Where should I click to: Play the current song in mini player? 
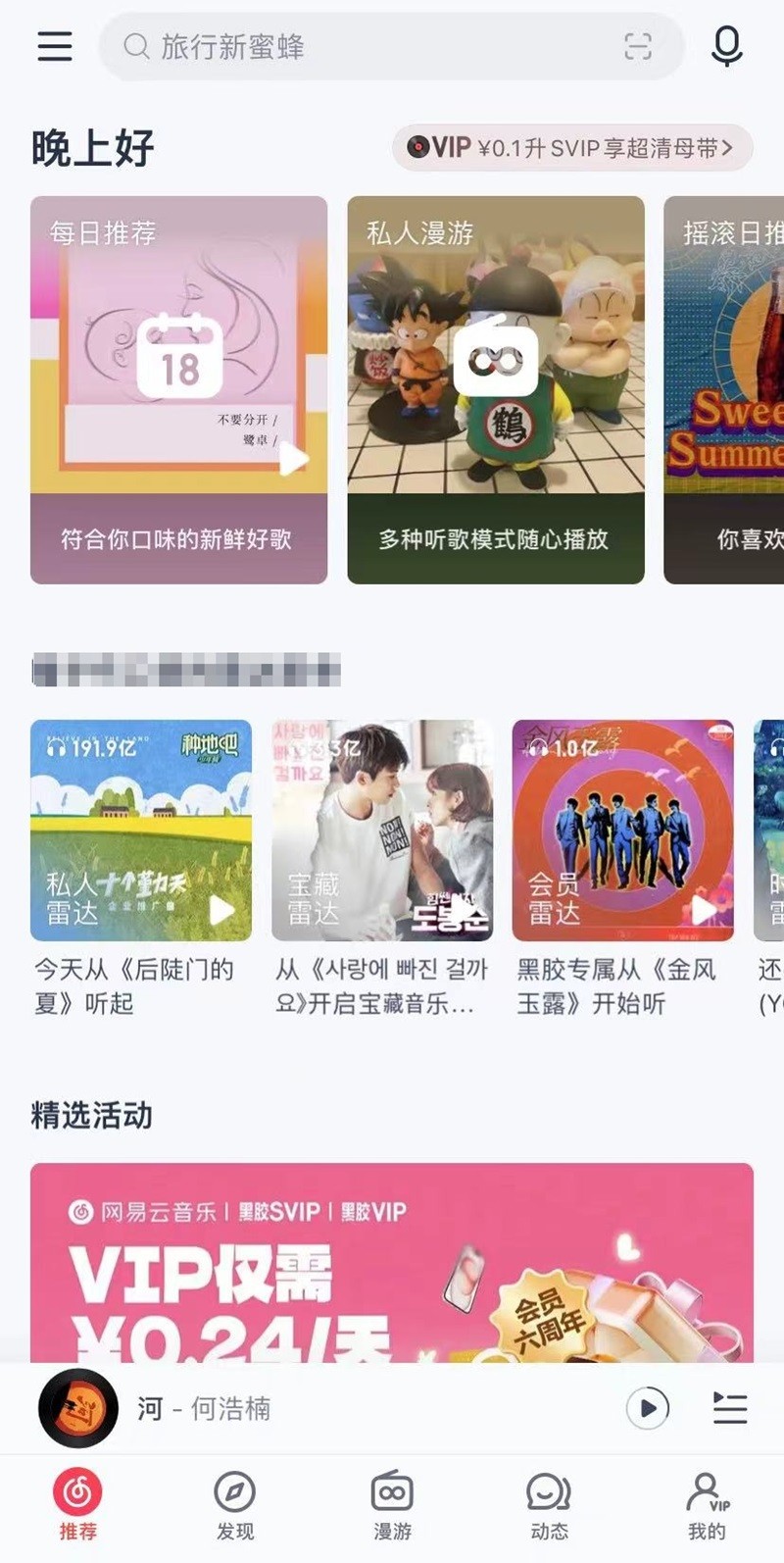(x=648, y=1409)
